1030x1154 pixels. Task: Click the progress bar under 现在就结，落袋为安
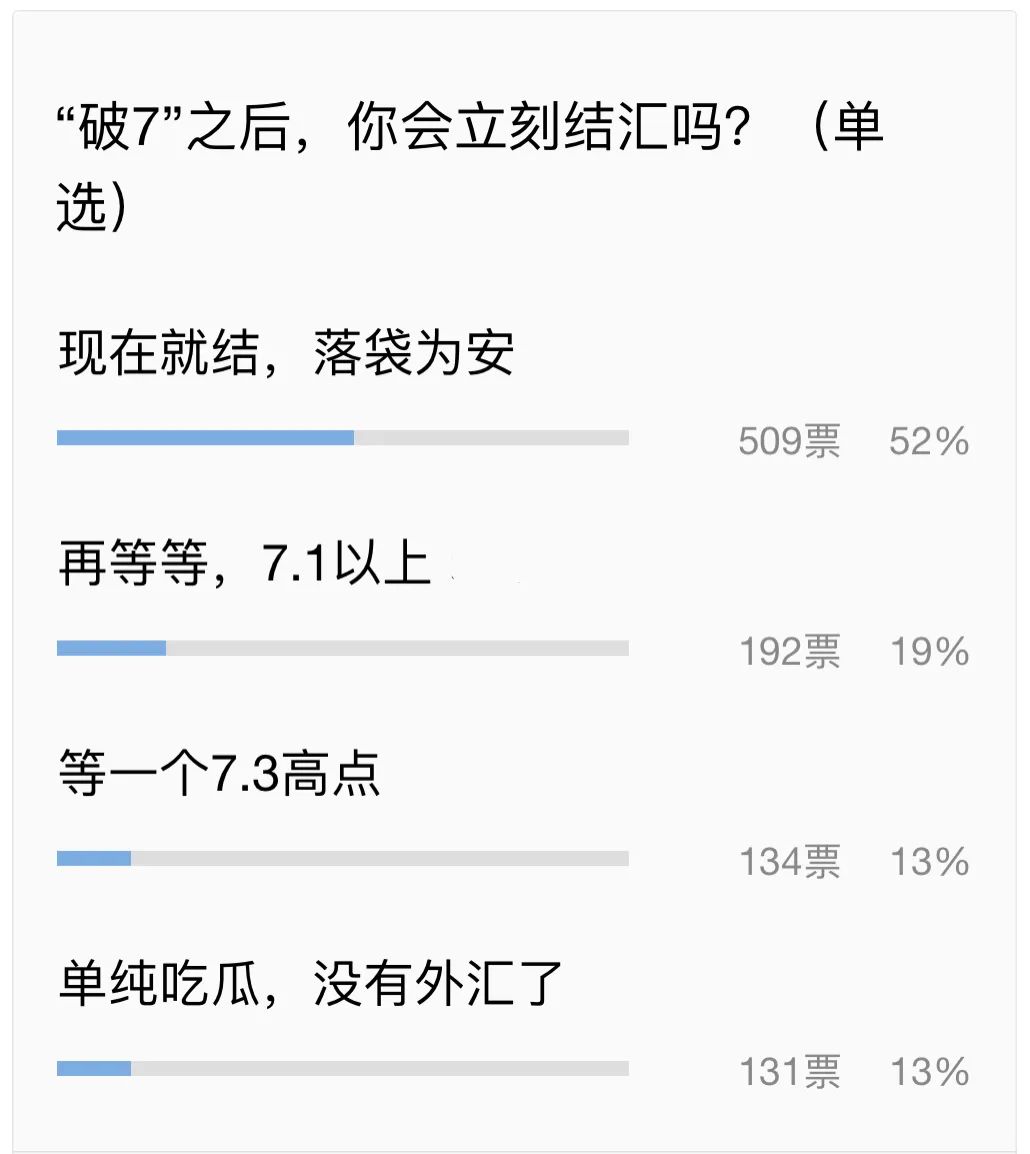click(343, 436)
